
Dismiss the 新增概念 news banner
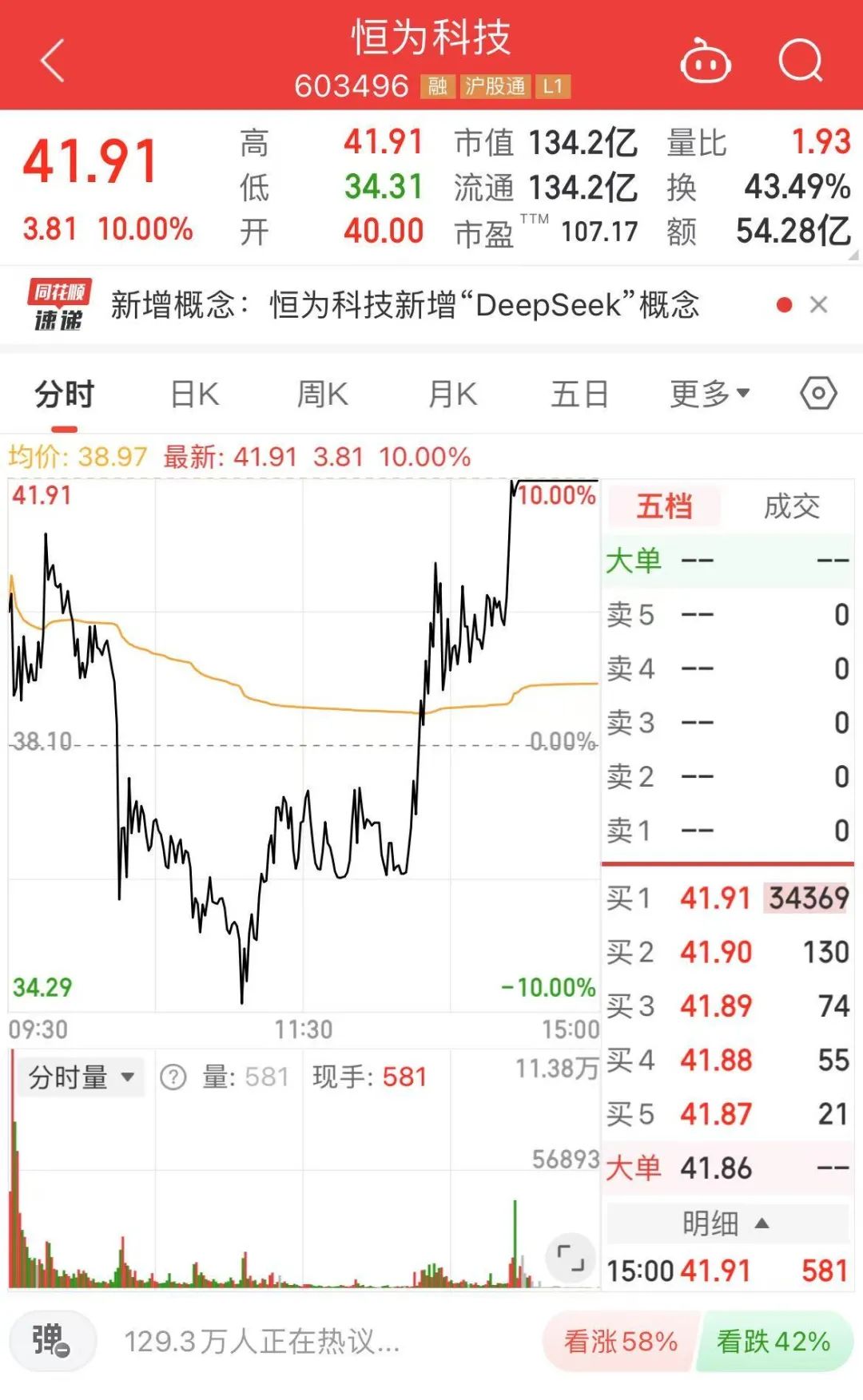pyautogui.click(x=818, y=304)
